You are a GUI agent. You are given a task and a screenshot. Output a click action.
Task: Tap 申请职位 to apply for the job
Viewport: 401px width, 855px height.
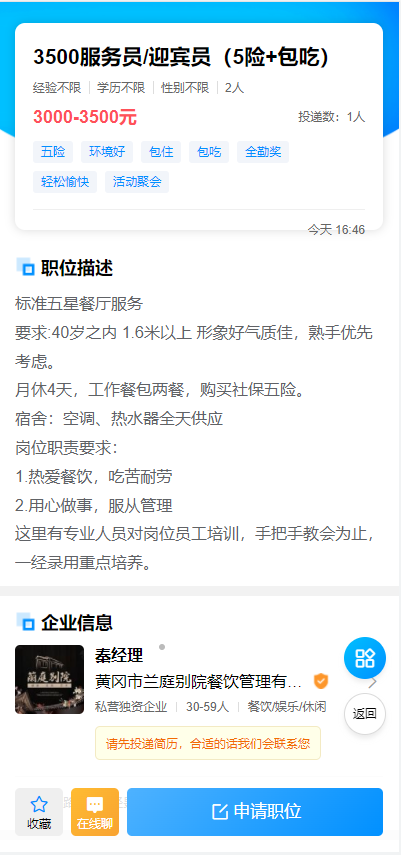(x=255, y=811)
